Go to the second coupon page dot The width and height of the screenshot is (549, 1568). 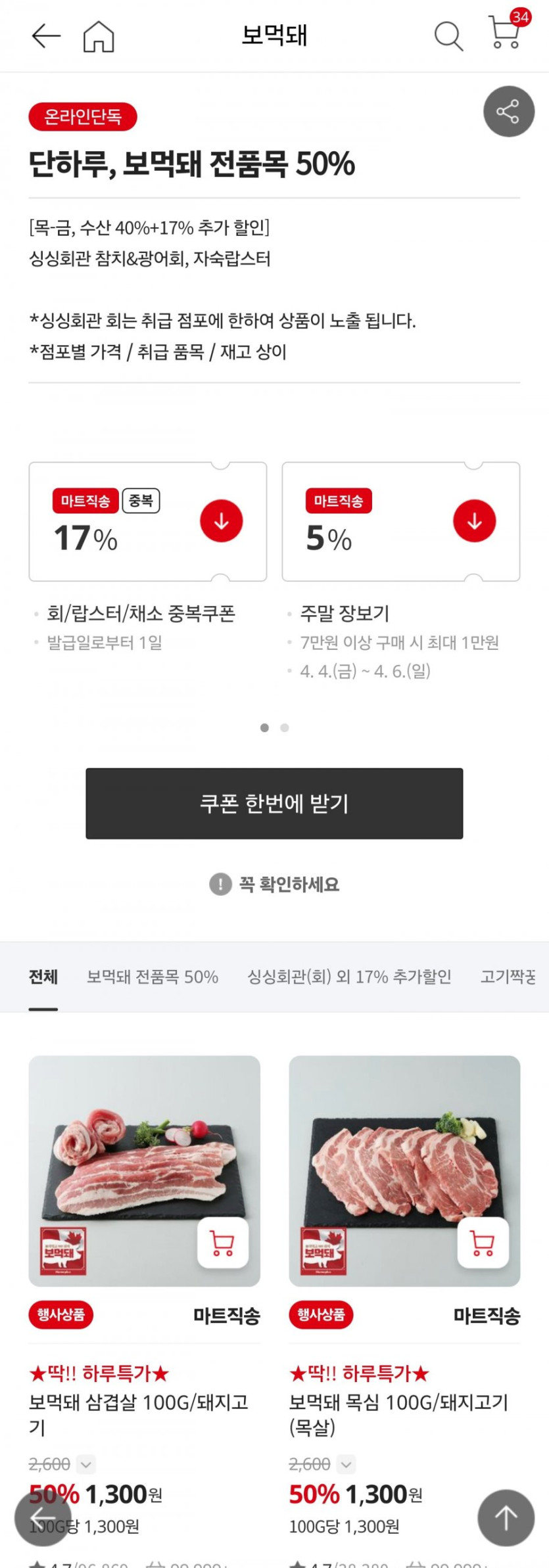285,727
